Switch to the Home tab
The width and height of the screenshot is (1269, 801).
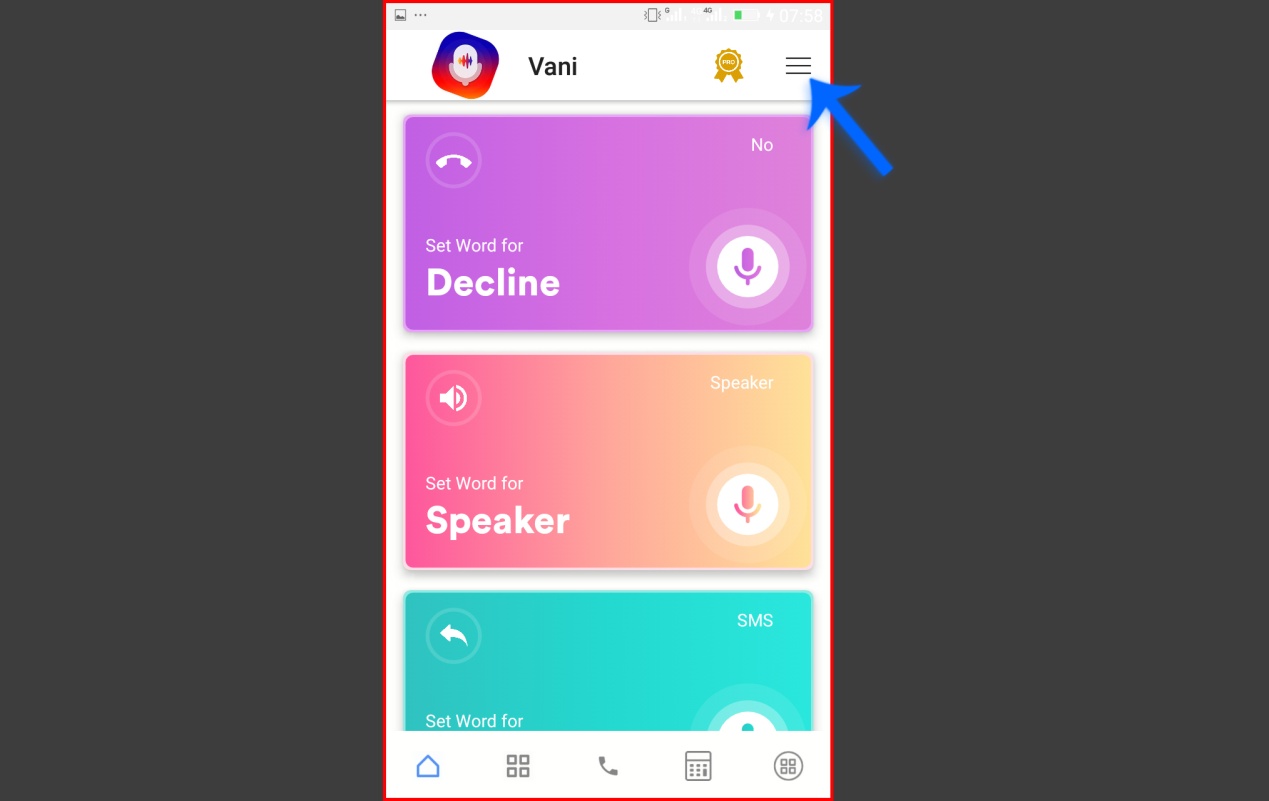[x=428, y=767]
